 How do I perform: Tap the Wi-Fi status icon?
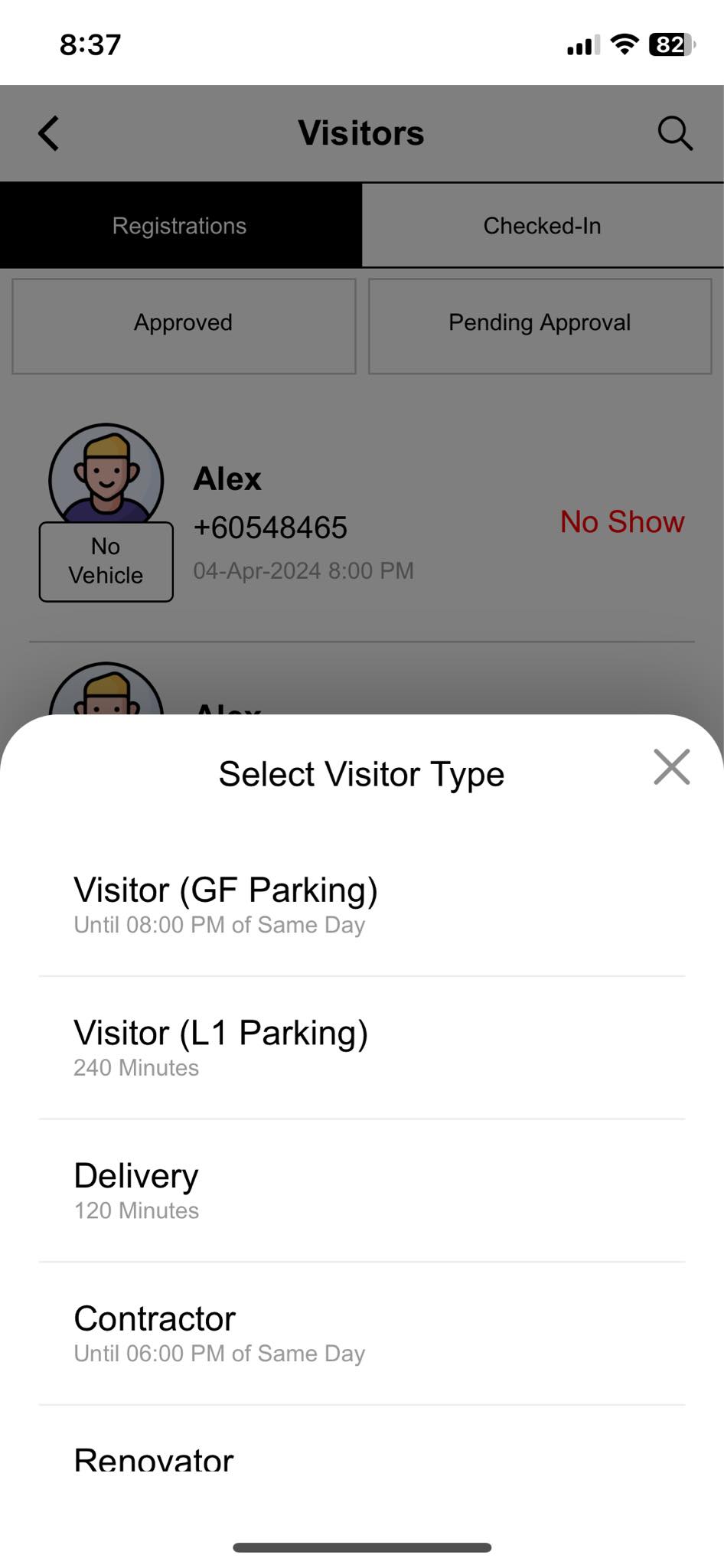tap(624, 44)
